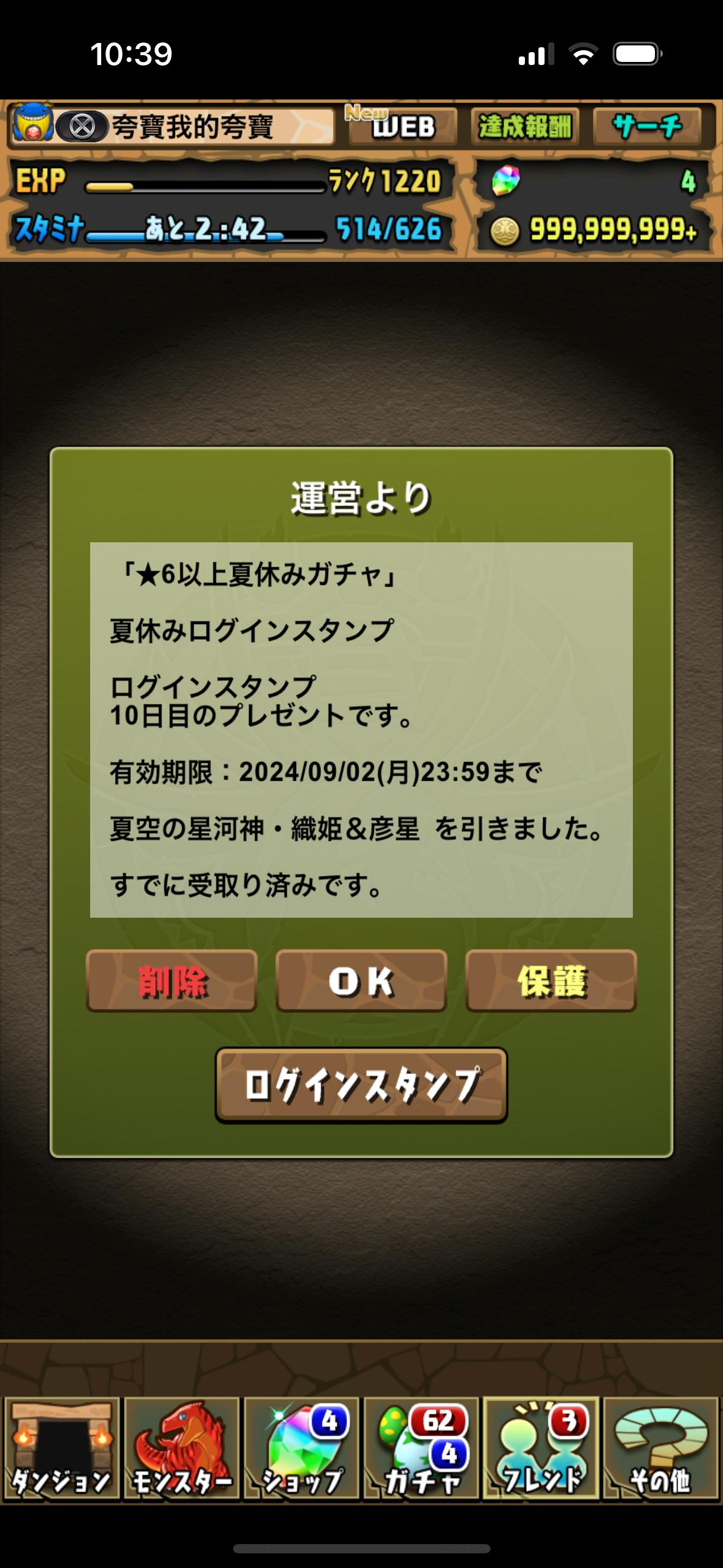Open the WEB button in top bar
This screenshot has width=723, height=1568.
coord(403,126)
